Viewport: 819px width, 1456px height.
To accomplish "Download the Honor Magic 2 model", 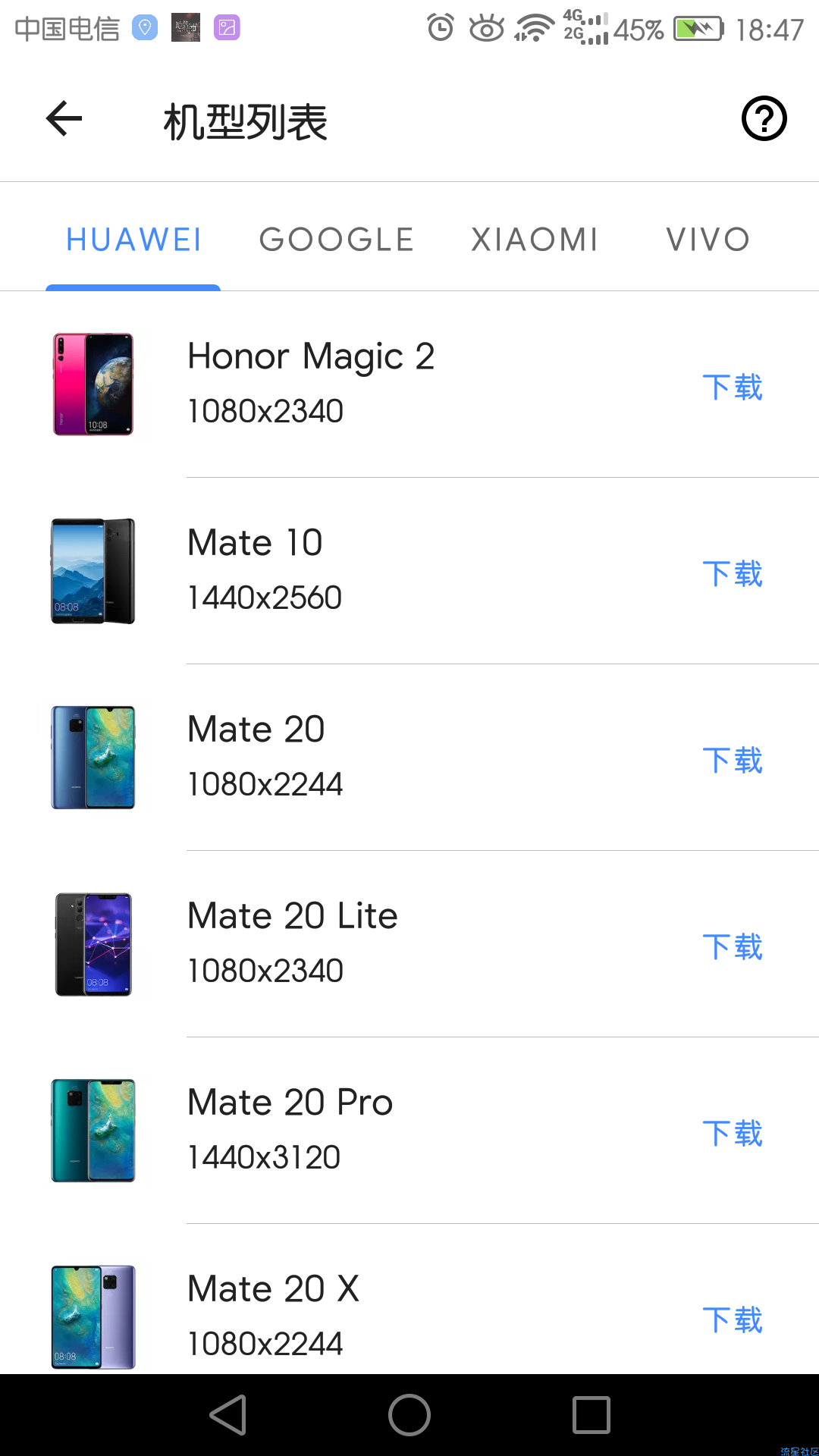I will [x=732, y=387].
